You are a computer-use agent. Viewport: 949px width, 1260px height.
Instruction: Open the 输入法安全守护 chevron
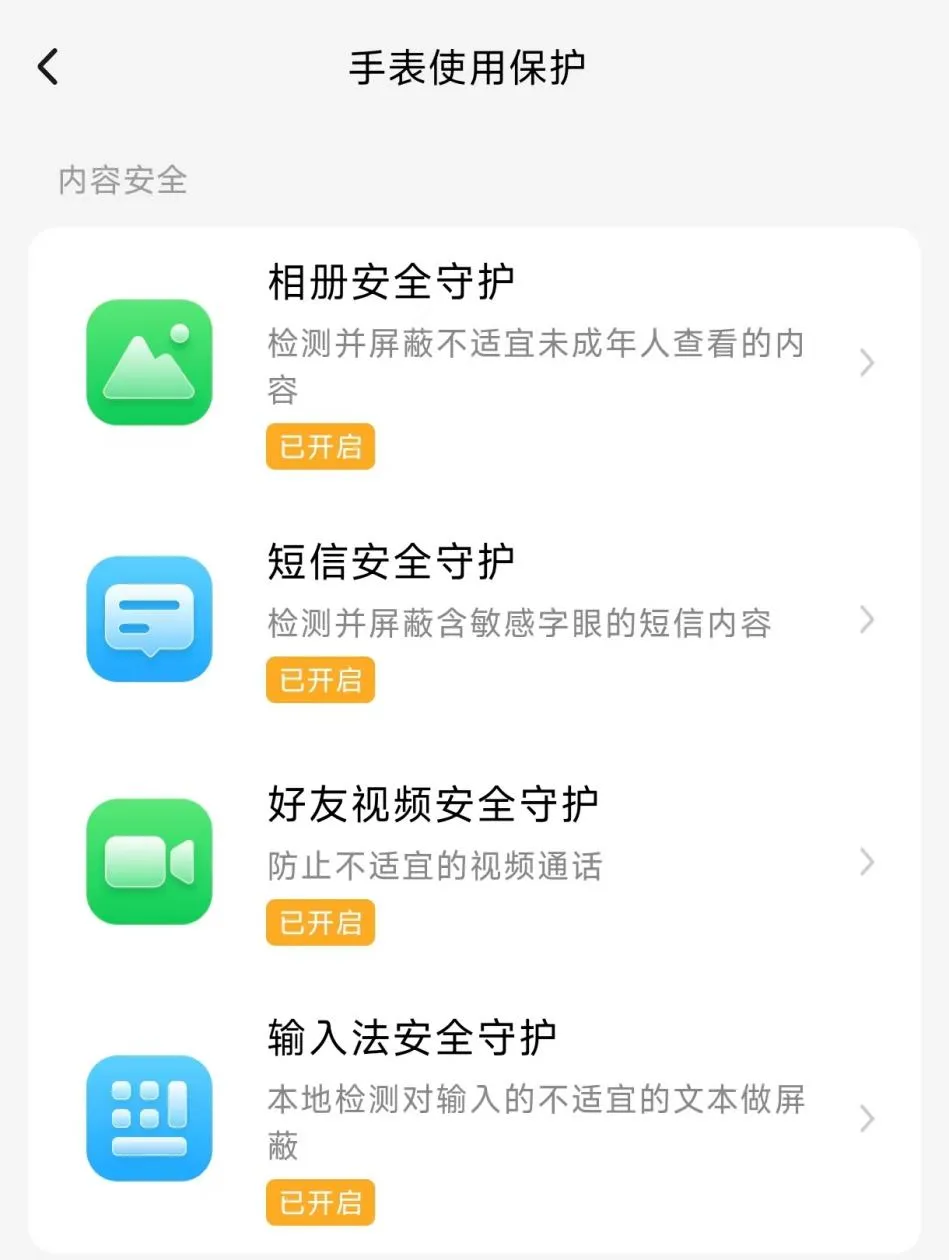[x=866, y=1118]
